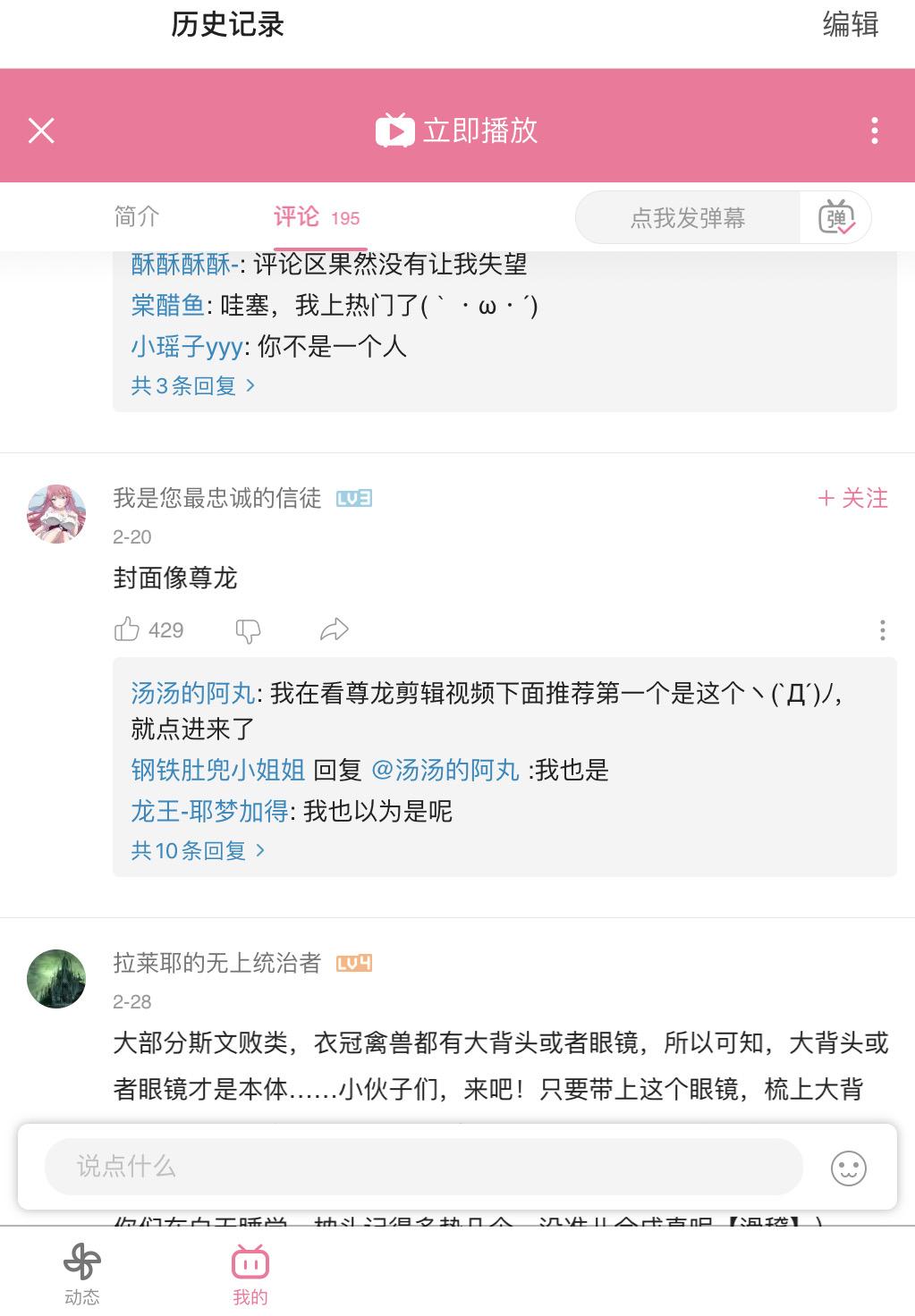915x1316 pixels.
Task: Close the video player header
Action: point(41,131)
